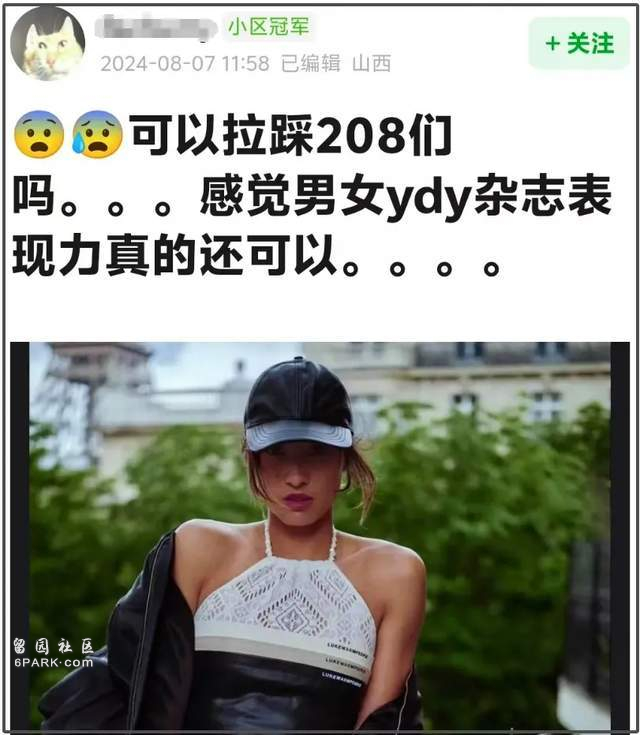
Task: Open the attached magazine photo
Action: (x=320, y=535)
